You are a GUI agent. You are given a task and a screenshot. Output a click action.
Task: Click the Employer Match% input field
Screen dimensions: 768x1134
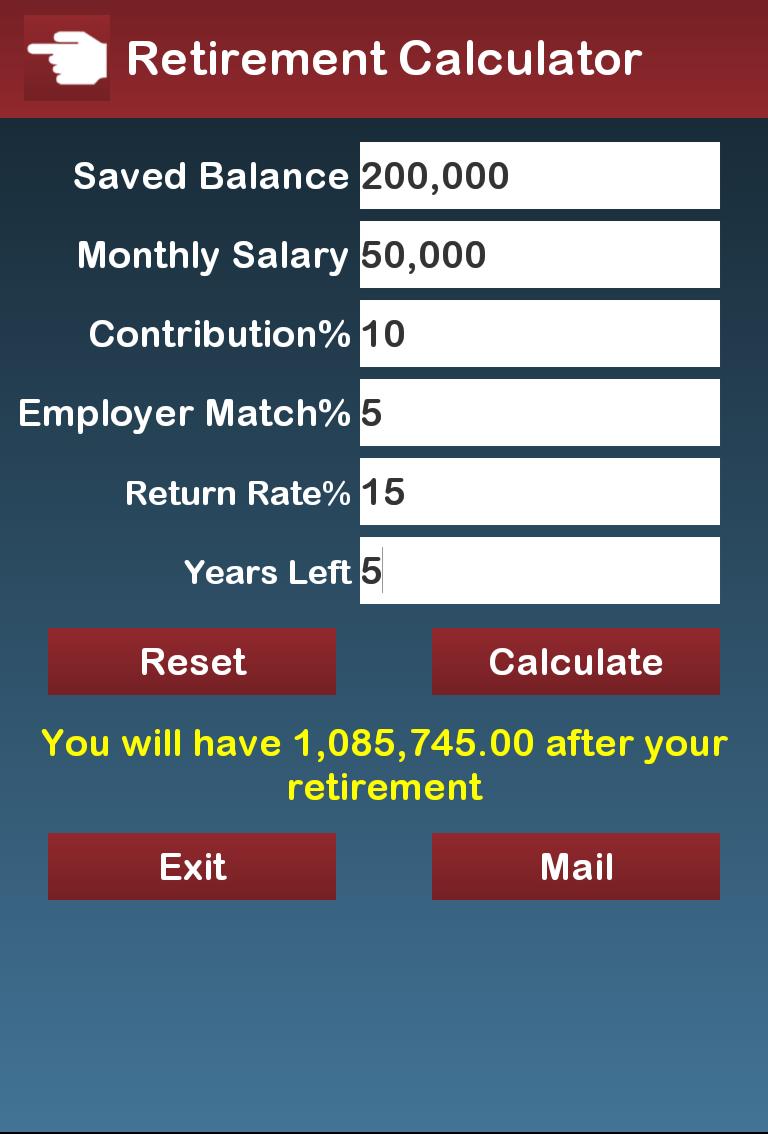(x=539, y=412)
